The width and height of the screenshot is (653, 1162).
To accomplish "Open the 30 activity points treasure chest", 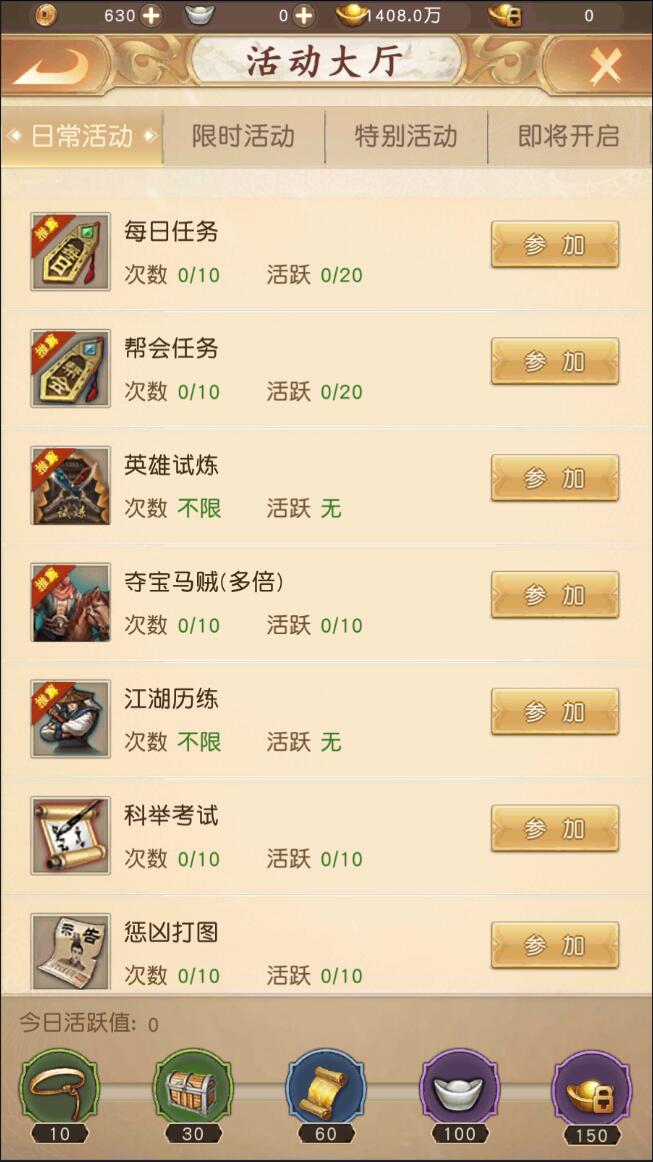I will pyautogui.click(x=193, y=1088).
